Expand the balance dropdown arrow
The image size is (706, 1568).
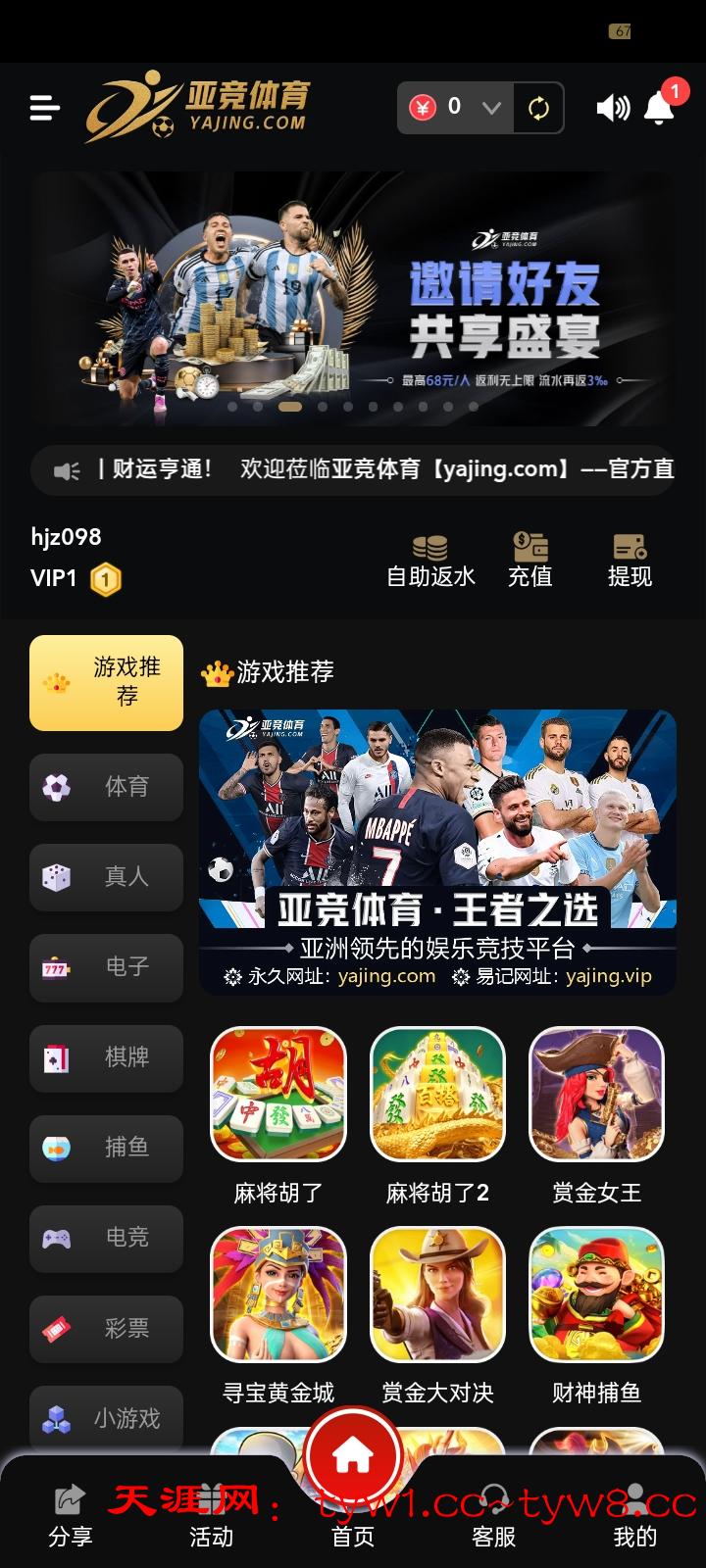pos(492,108)
